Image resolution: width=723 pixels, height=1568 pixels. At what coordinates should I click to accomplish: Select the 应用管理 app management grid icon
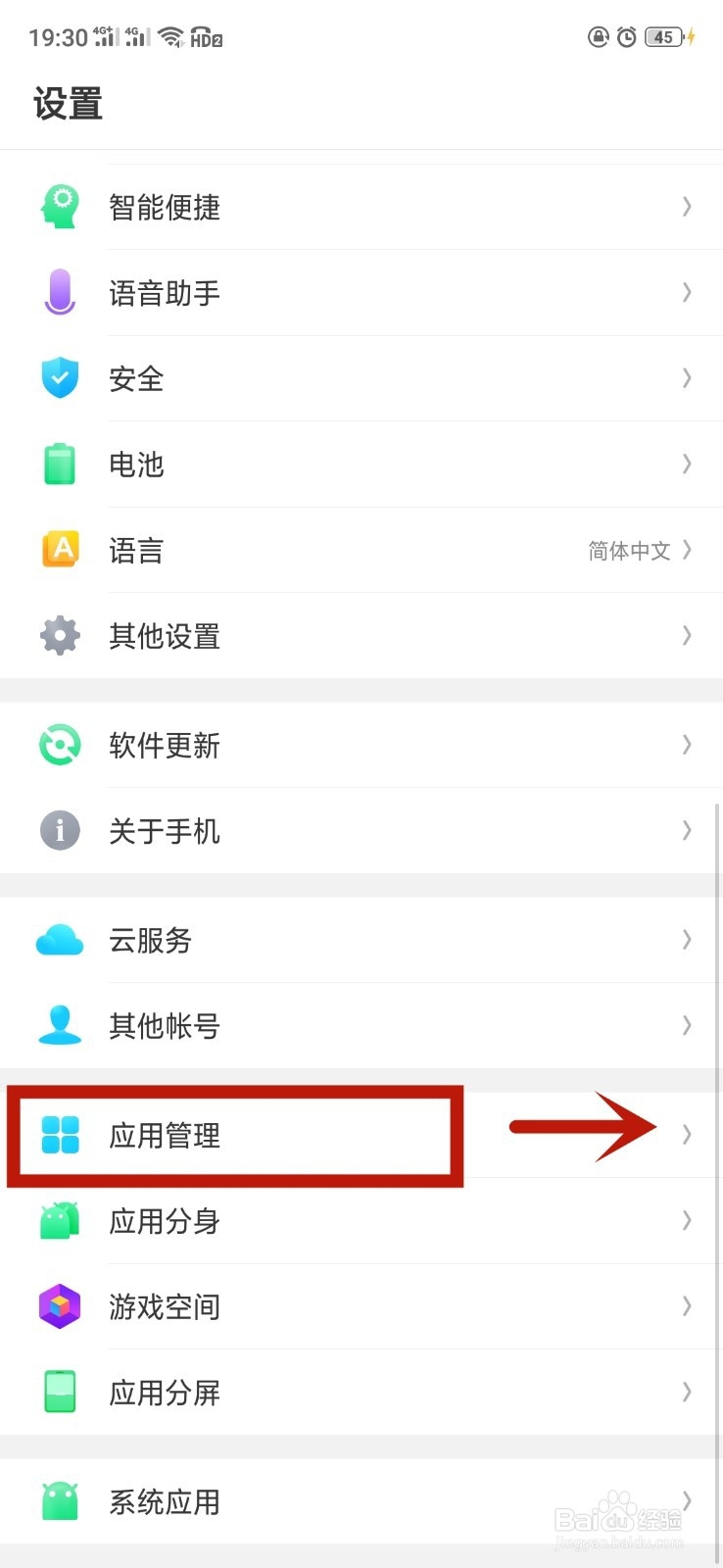pos(59,1136)
